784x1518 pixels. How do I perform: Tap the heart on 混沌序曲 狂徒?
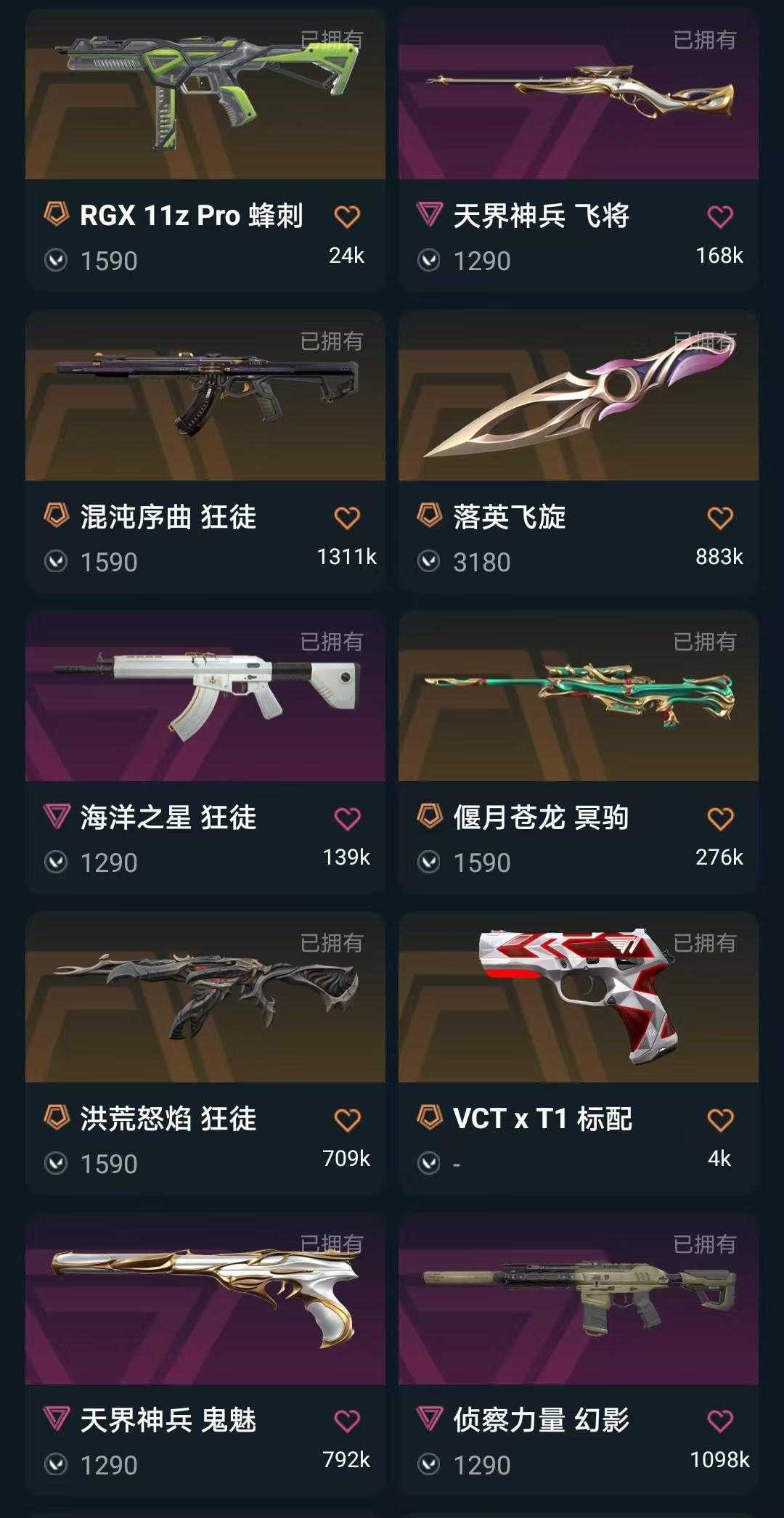(347, 518)
